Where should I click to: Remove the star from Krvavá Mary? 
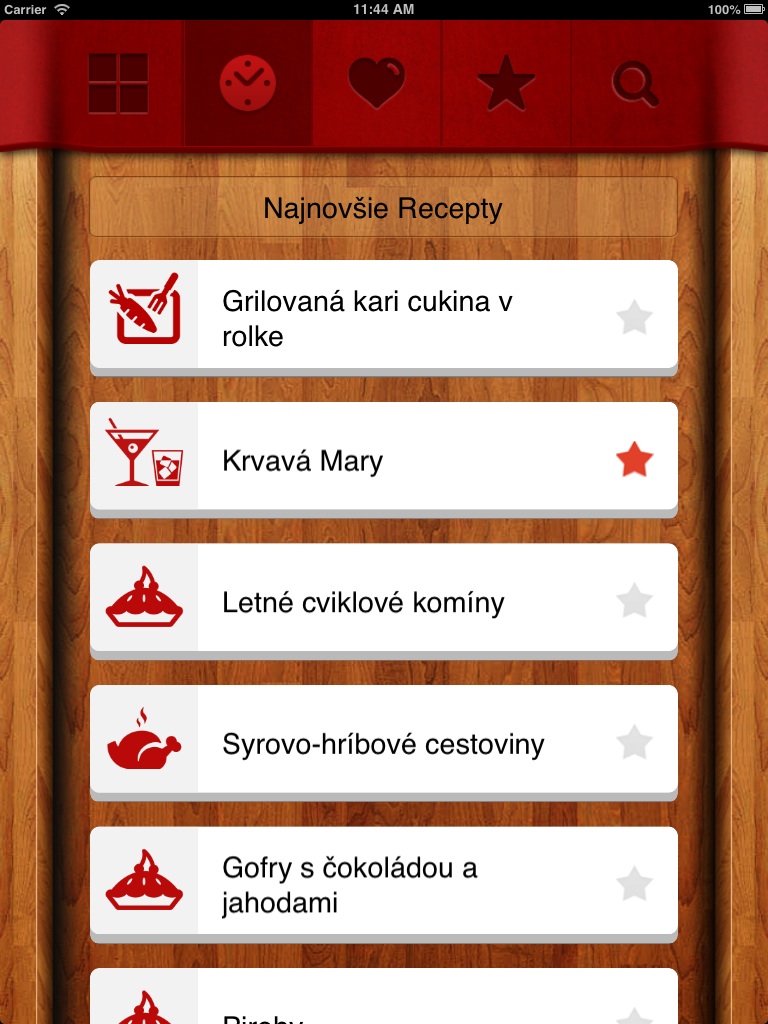pyautogui.click(x=634, y=461)
